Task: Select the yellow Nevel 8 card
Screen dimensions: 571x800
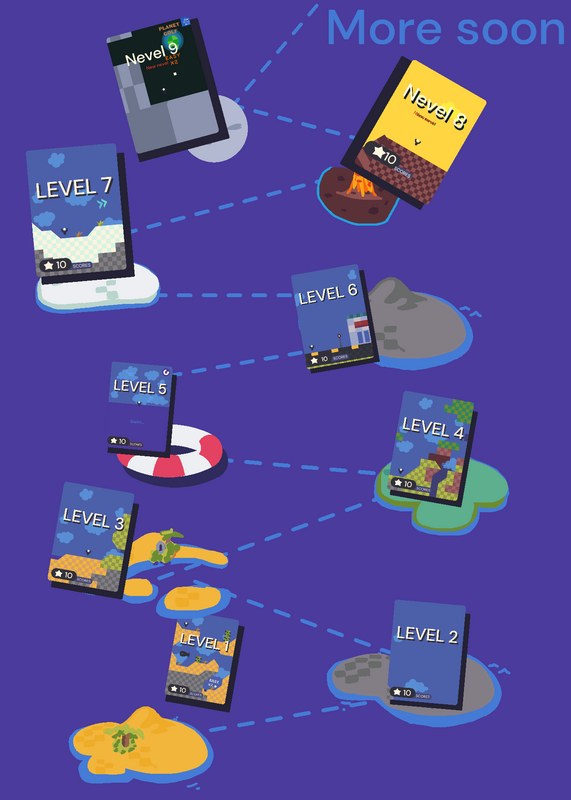Action: coord(414,132)
